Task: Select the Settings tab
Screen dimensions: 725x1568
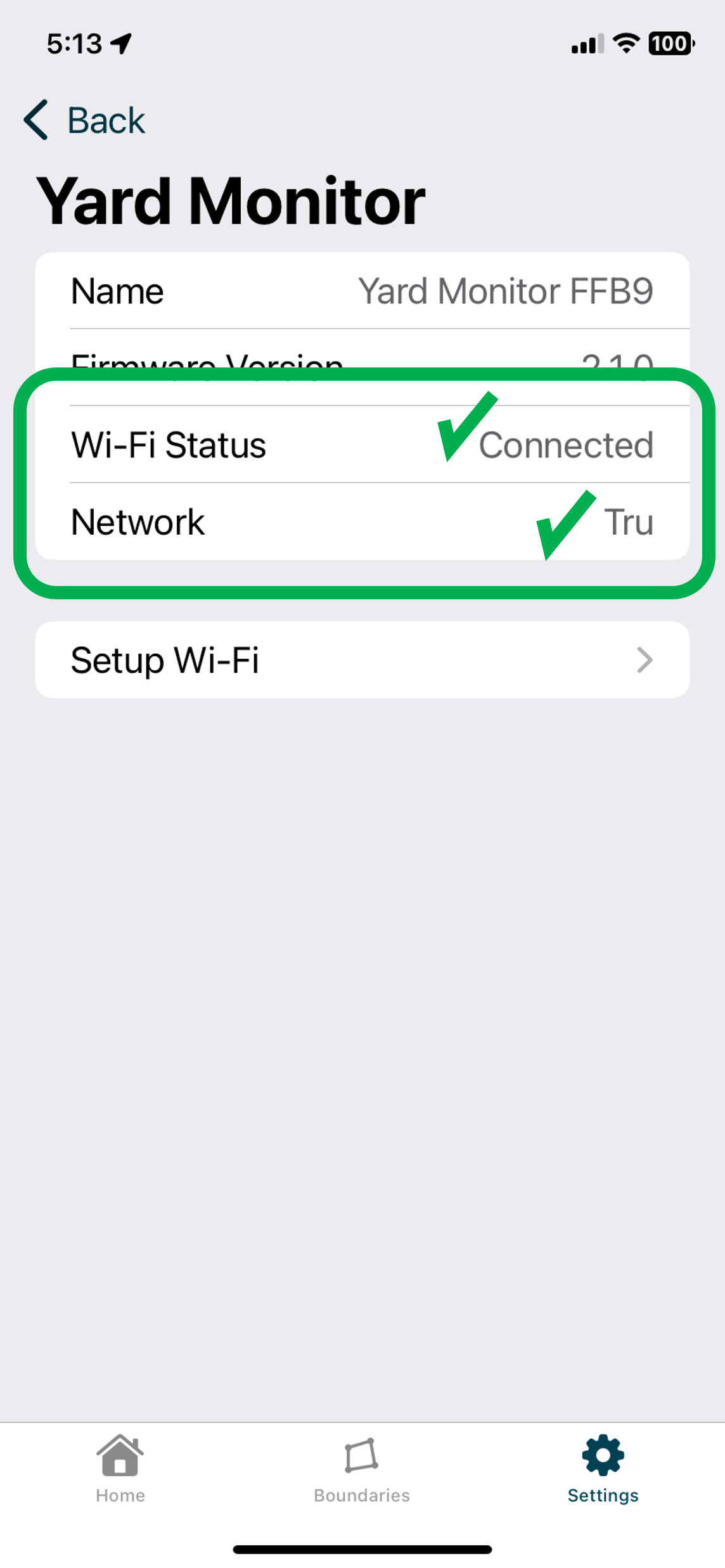Action: click(x=603, y=1469)
